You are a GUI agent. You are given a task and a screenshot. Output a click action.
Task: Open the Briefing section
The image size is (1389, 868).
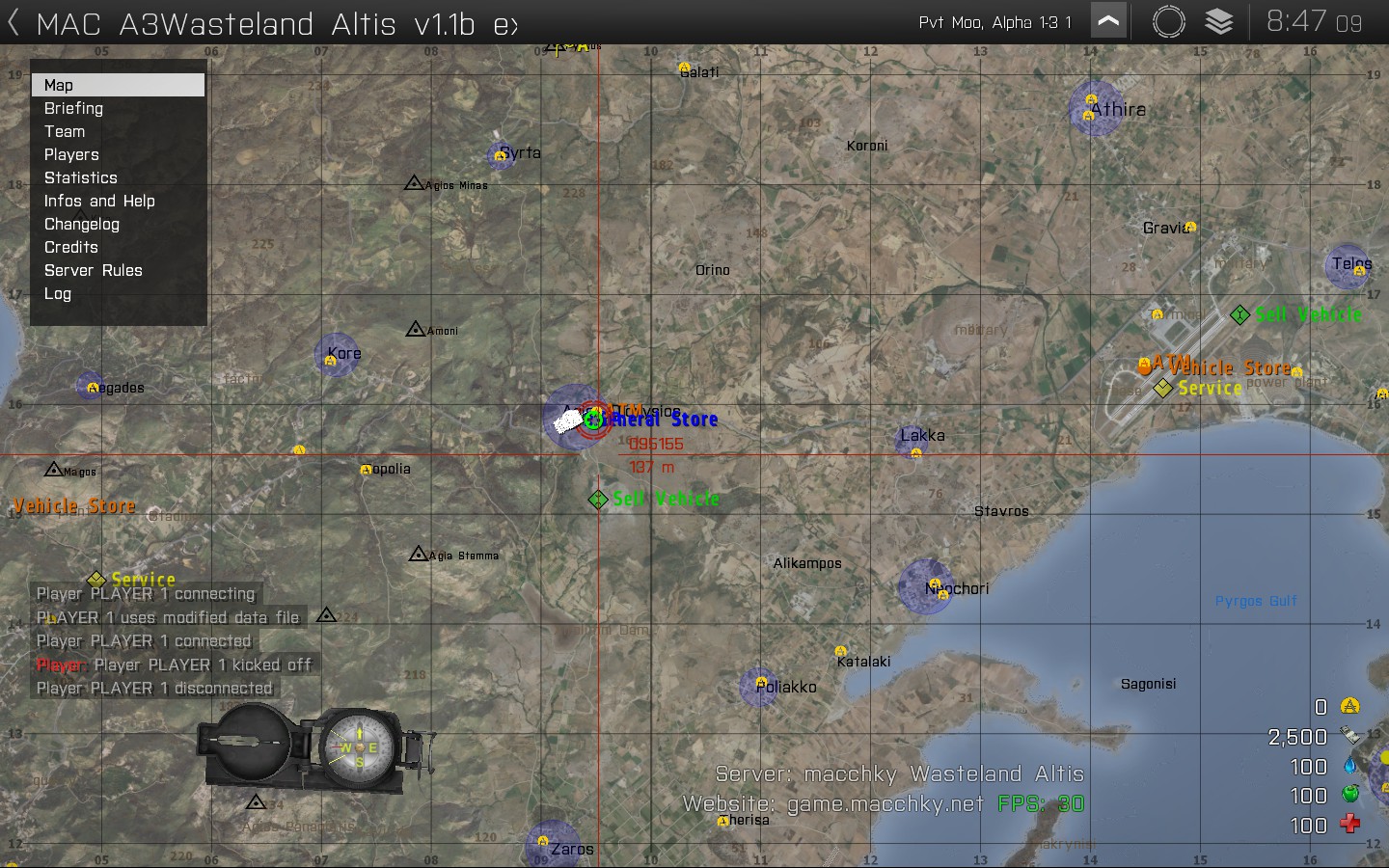tap(73, 108)
